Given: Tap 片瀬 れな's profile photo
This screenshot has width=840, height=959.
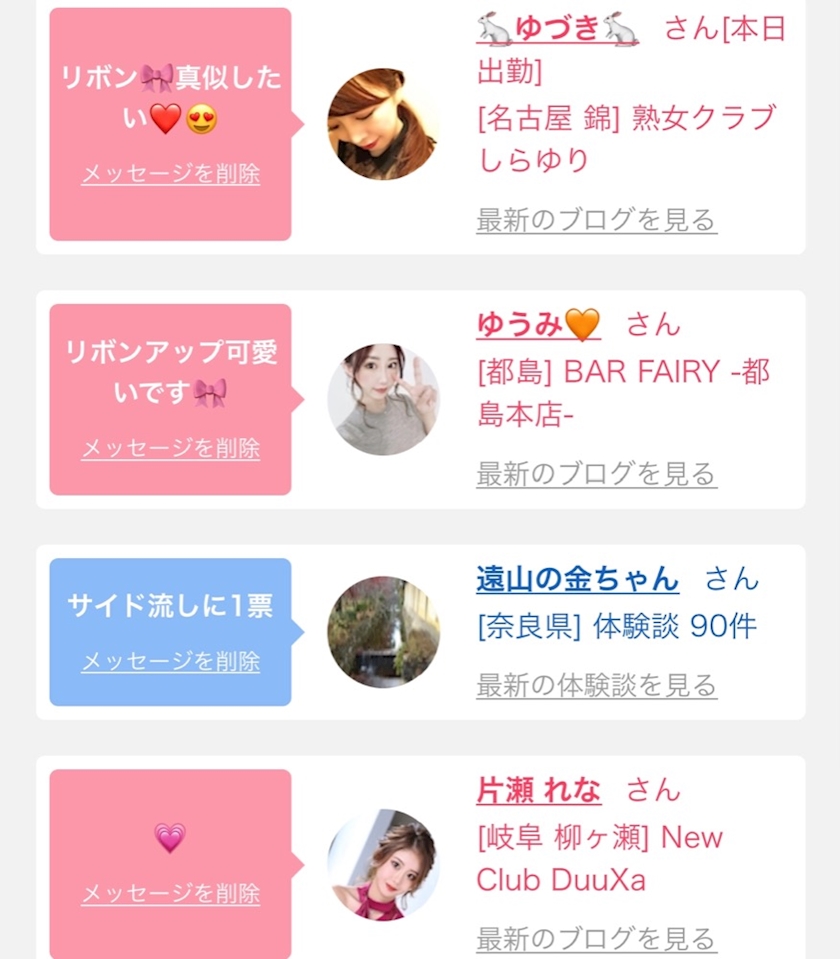Looking at the screenshot, I should (383, 865).
